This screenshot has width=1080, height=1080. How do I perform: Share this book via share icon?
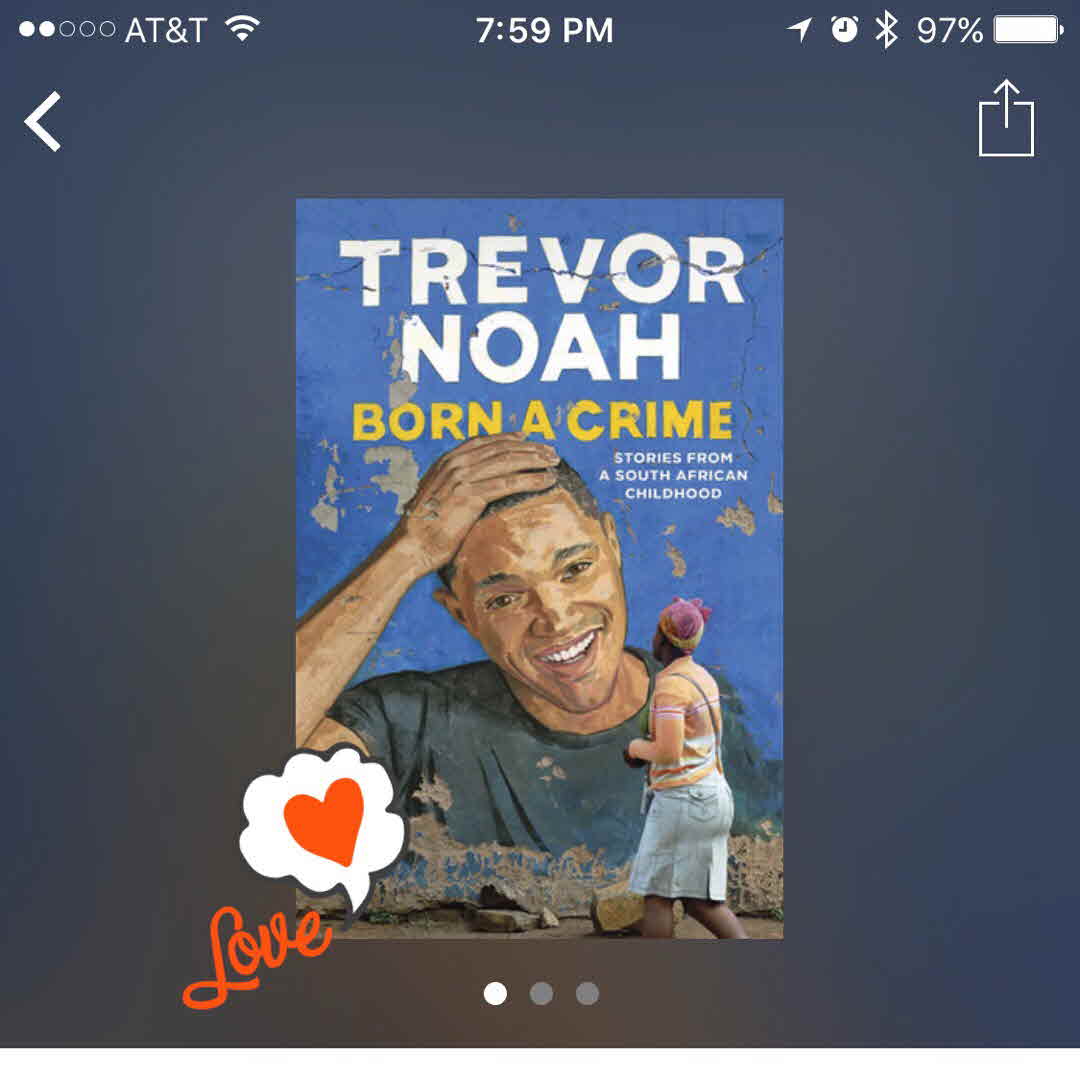(x=1006, y=119)
